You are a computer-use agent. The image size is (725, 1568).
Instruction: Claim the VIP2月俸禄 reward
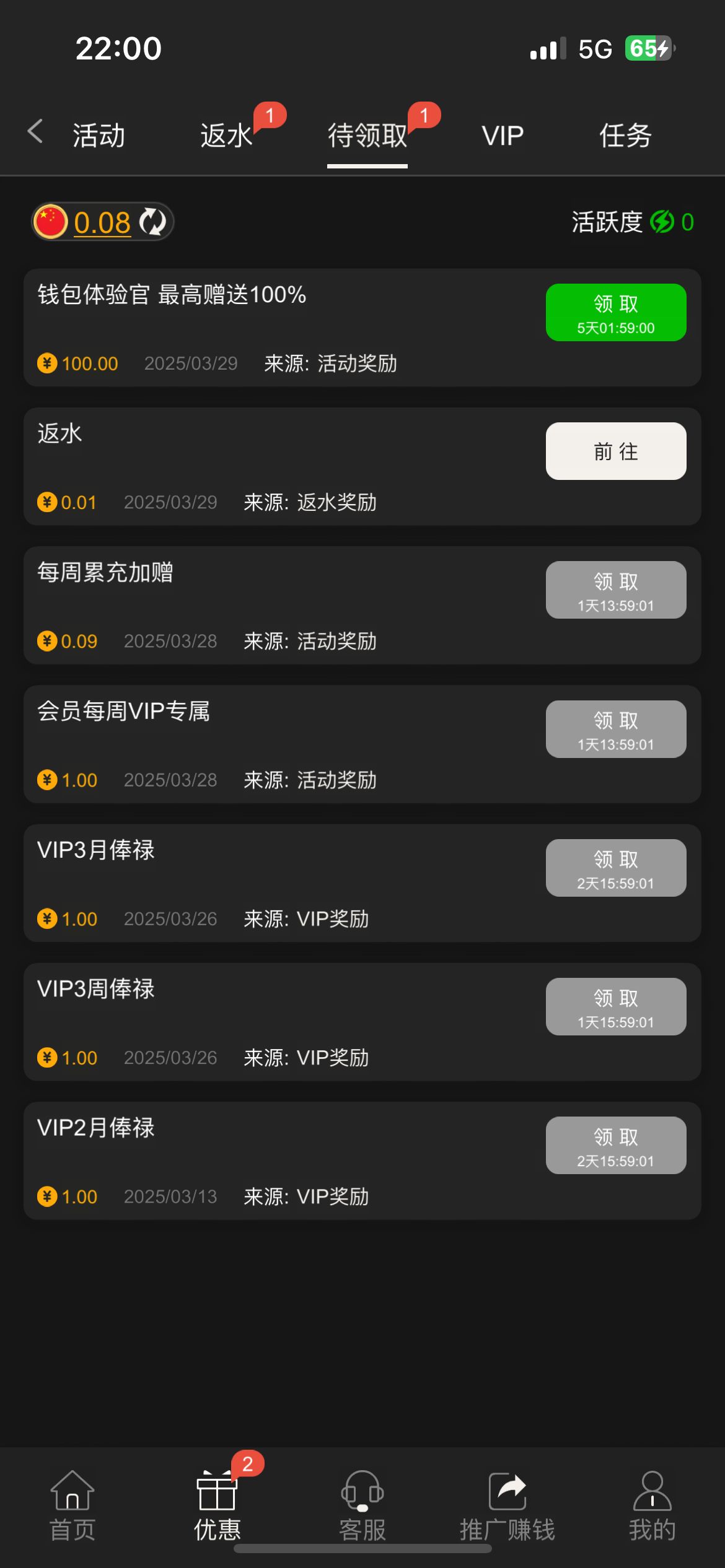(615, 1145)
